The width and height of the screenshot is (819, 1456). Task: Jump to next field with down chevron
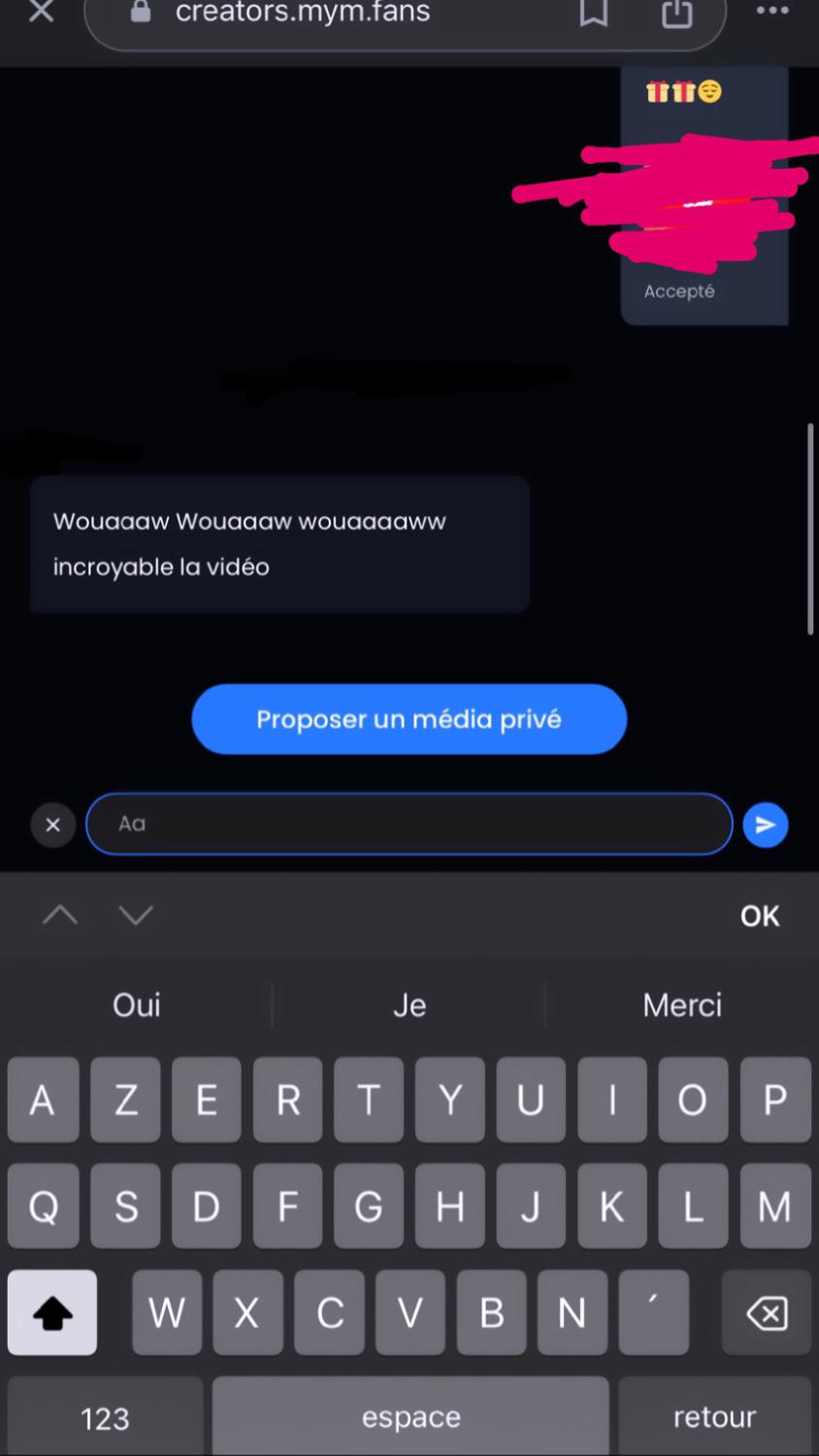point(136,914)
